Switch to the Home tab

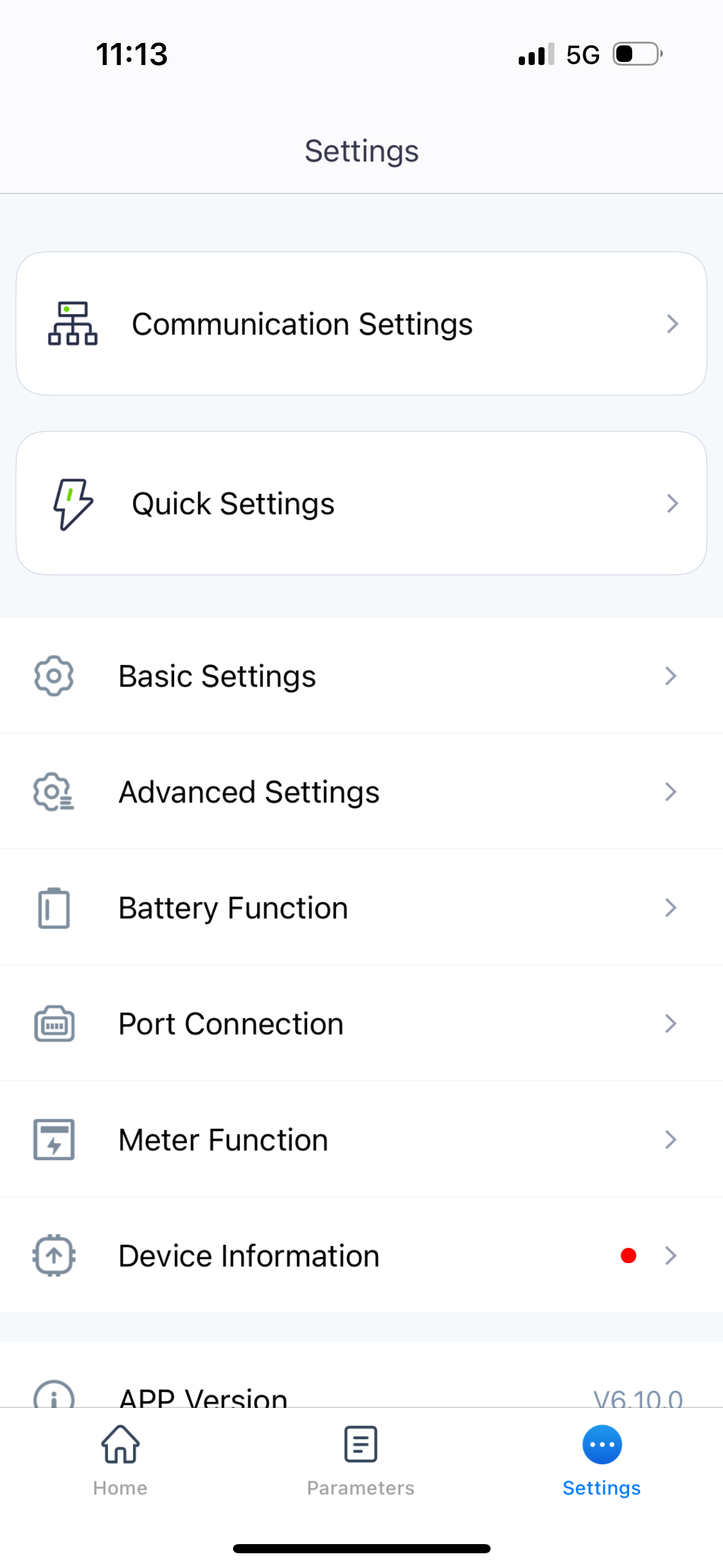tap(120, 1460)
